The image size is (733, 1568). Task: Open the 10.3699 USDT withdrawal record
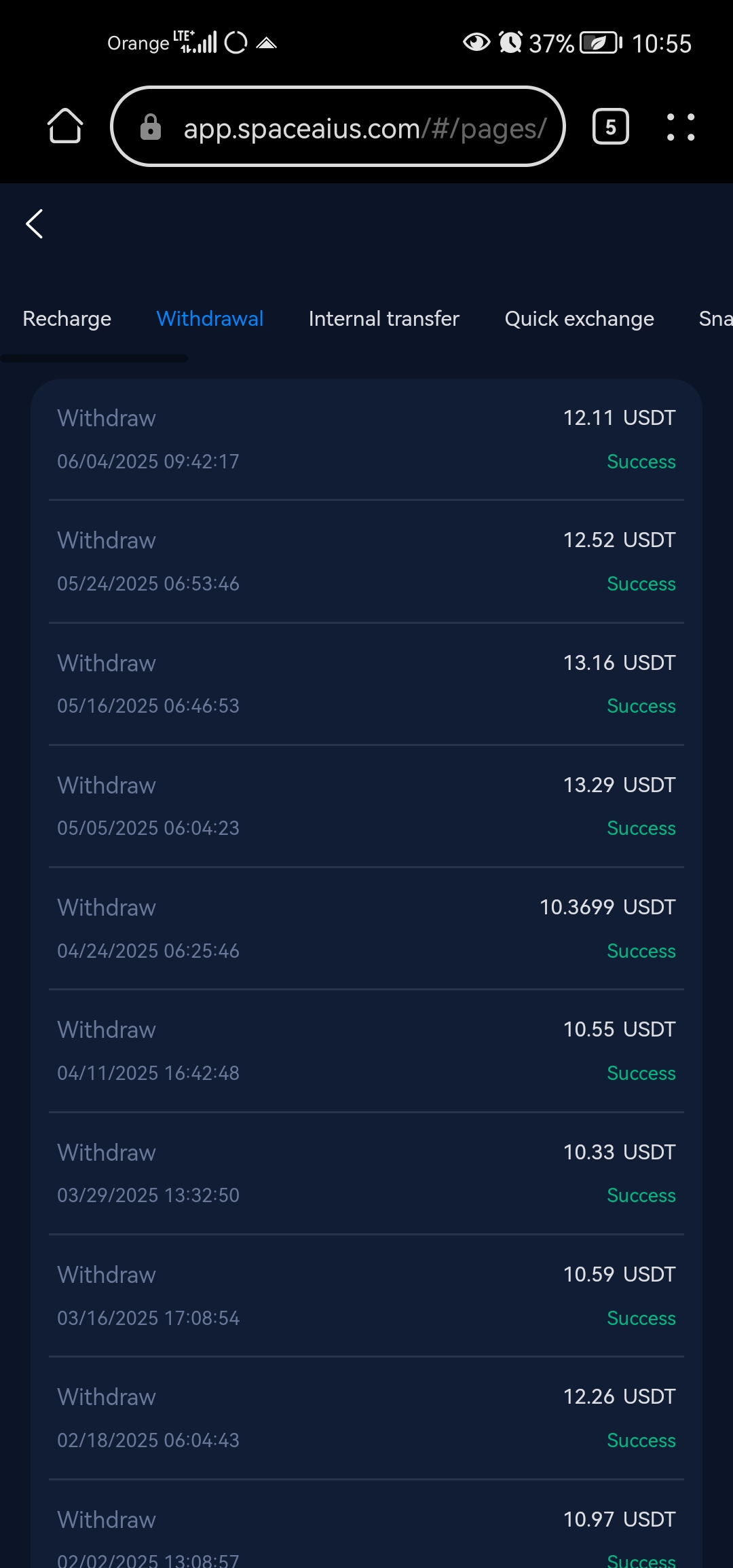point(366,929)
